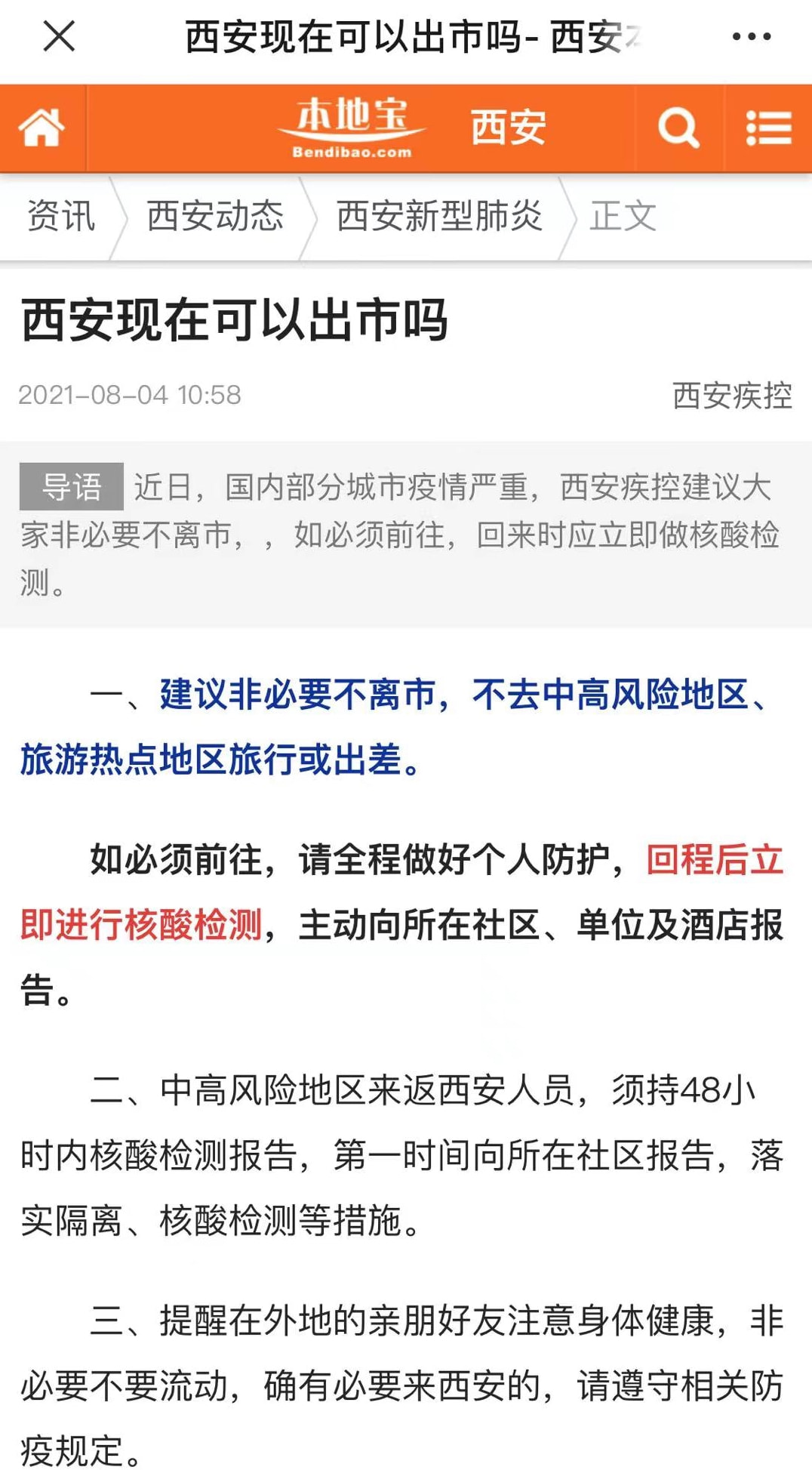Tap the 本地宝 logo in the header

pyautogui.click(x=352, y=127)
